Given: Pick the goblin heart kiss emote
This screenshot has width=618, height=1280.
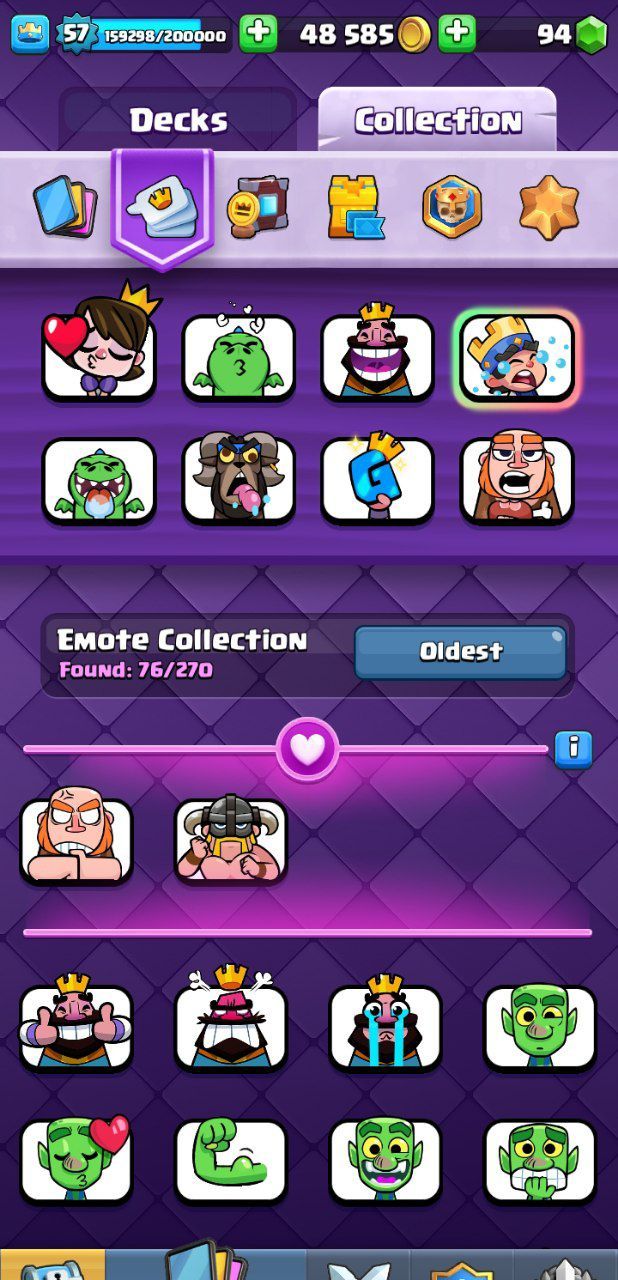Looking at the screenshot, I should 76,1160.
